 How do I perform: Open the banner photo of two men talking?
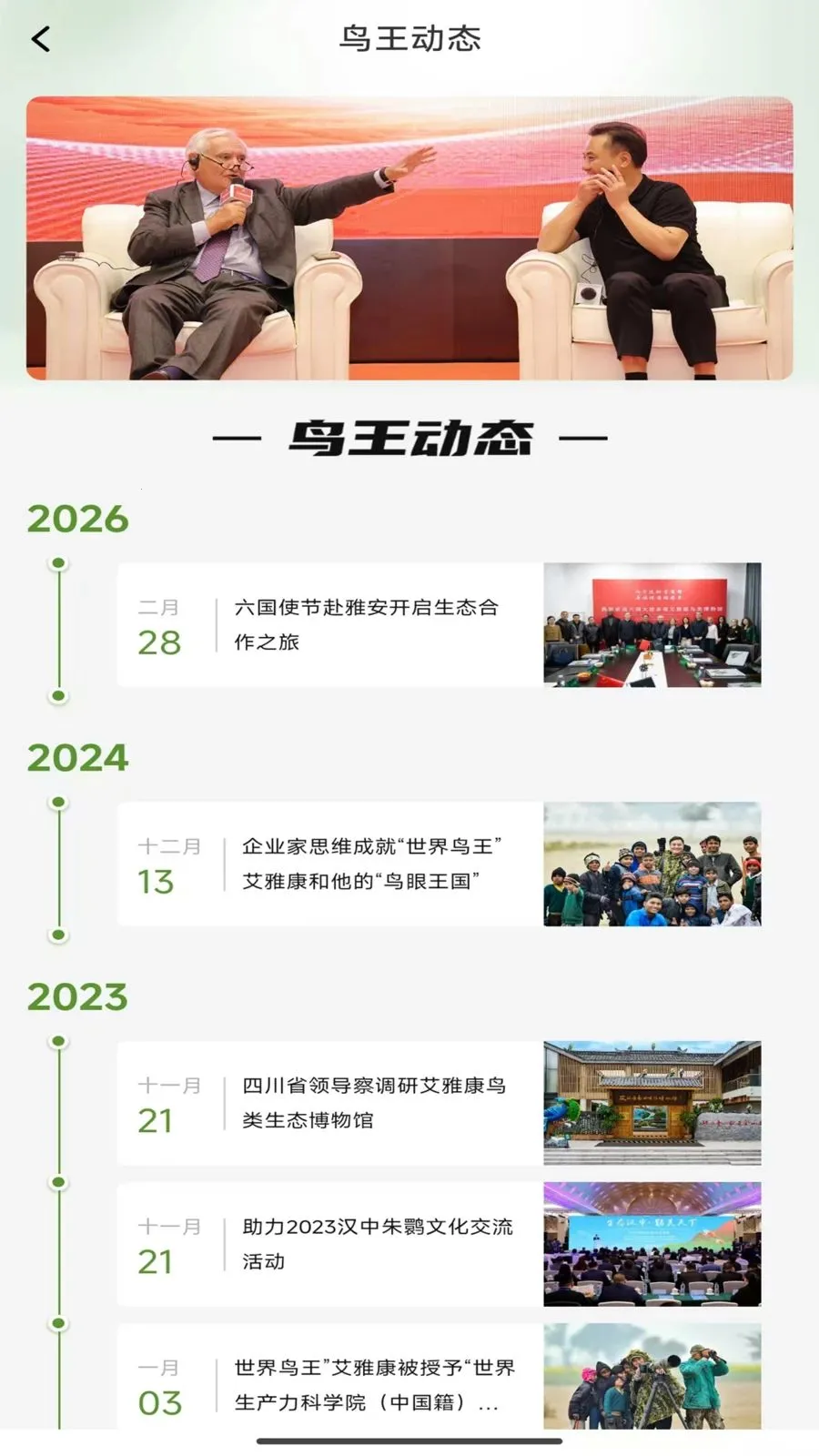click(409, 238)
